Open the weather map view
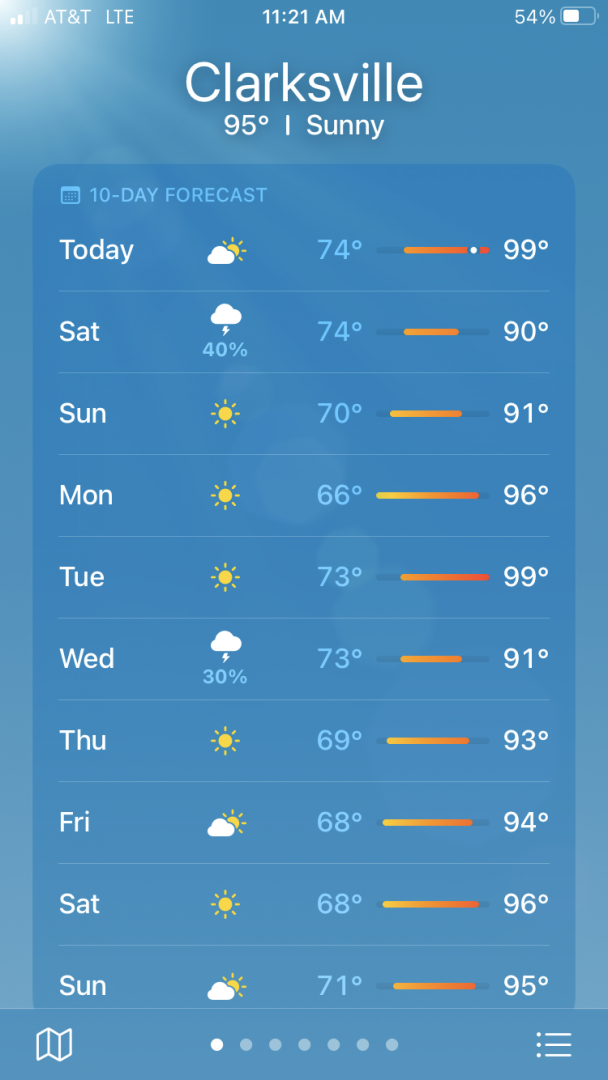608x1080 pixels. click(x=54, y=1045)
